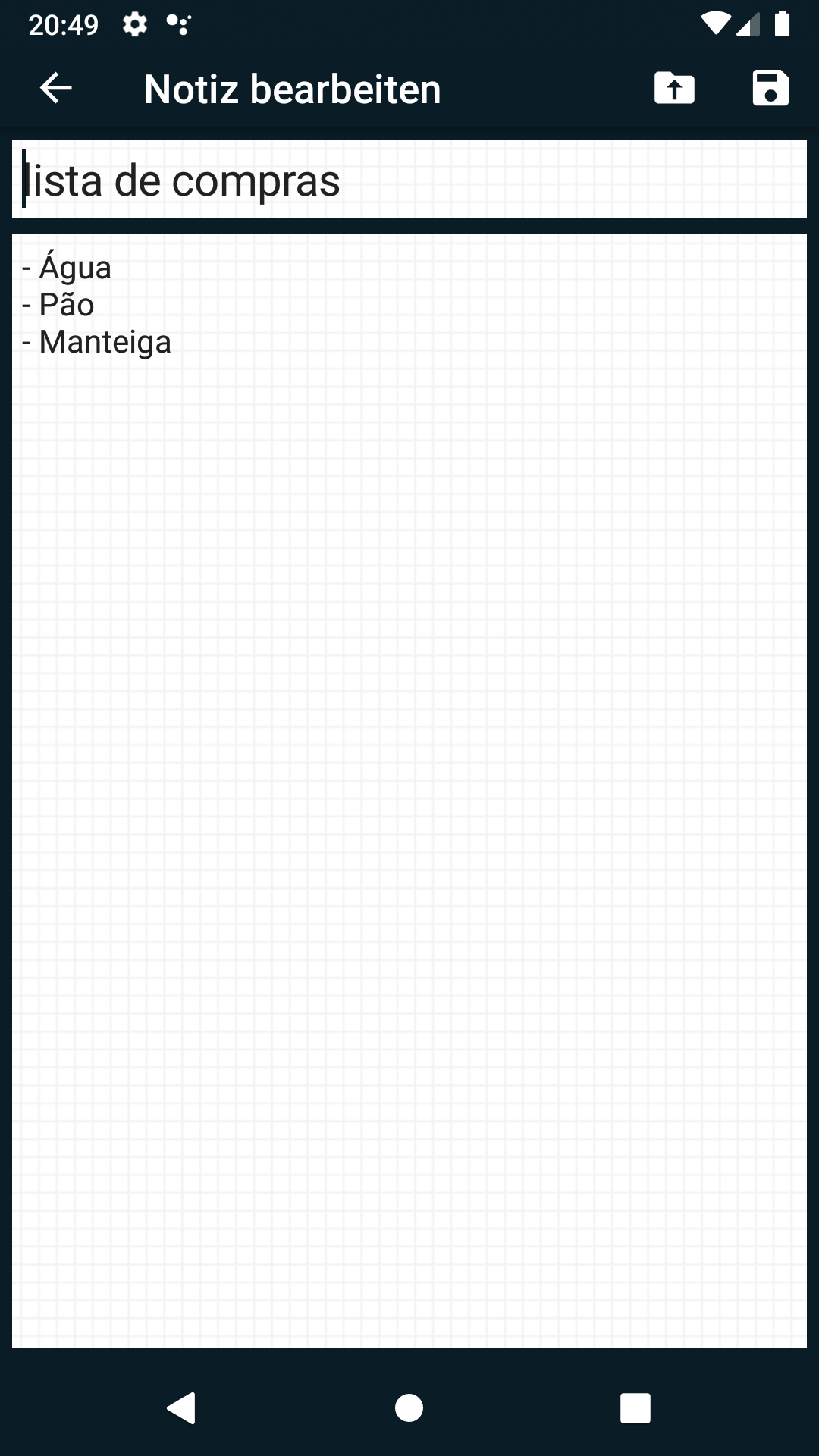
Task: Tap the system home button
Action: point(409,1408)
